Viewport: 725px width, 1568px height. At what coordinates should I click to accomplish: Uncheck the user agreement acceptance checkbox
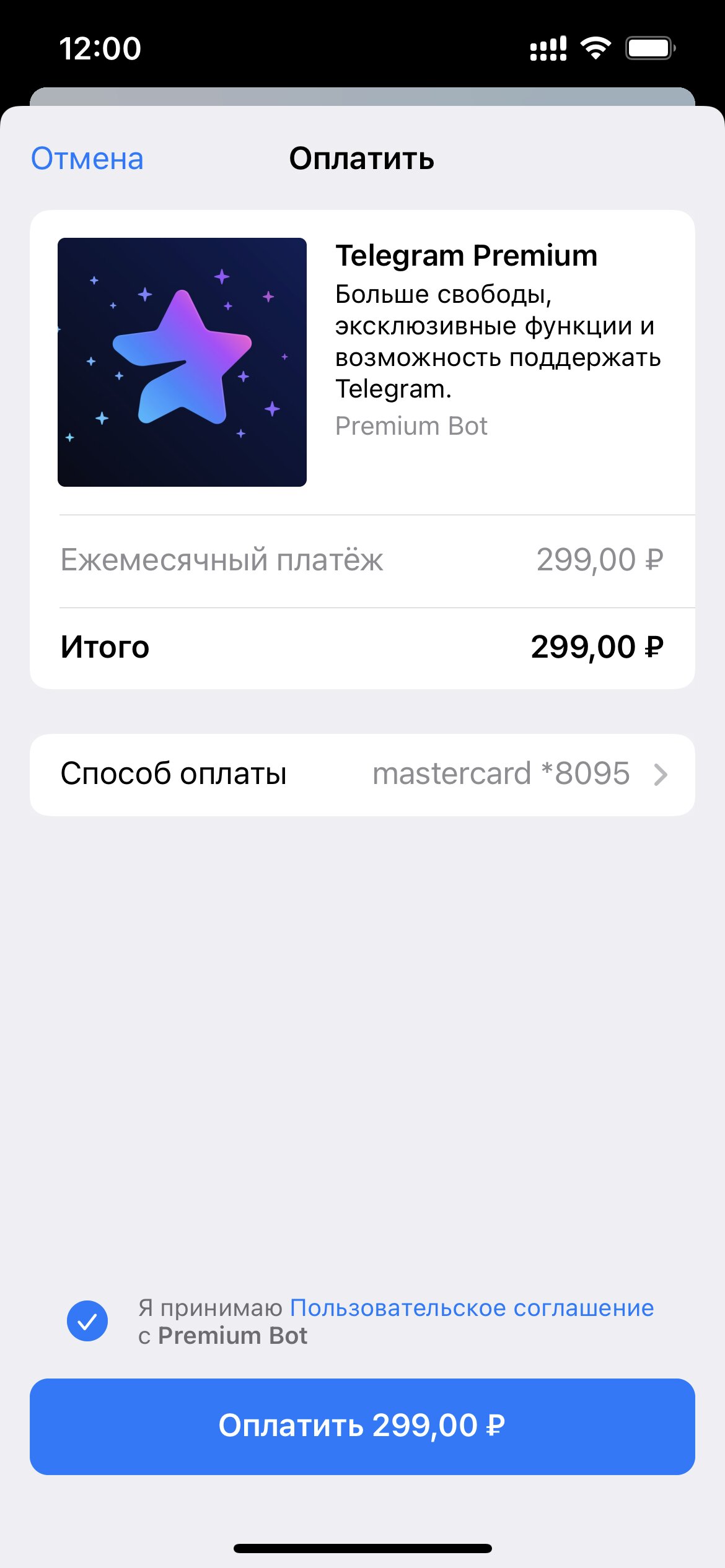coord(87,1320)
